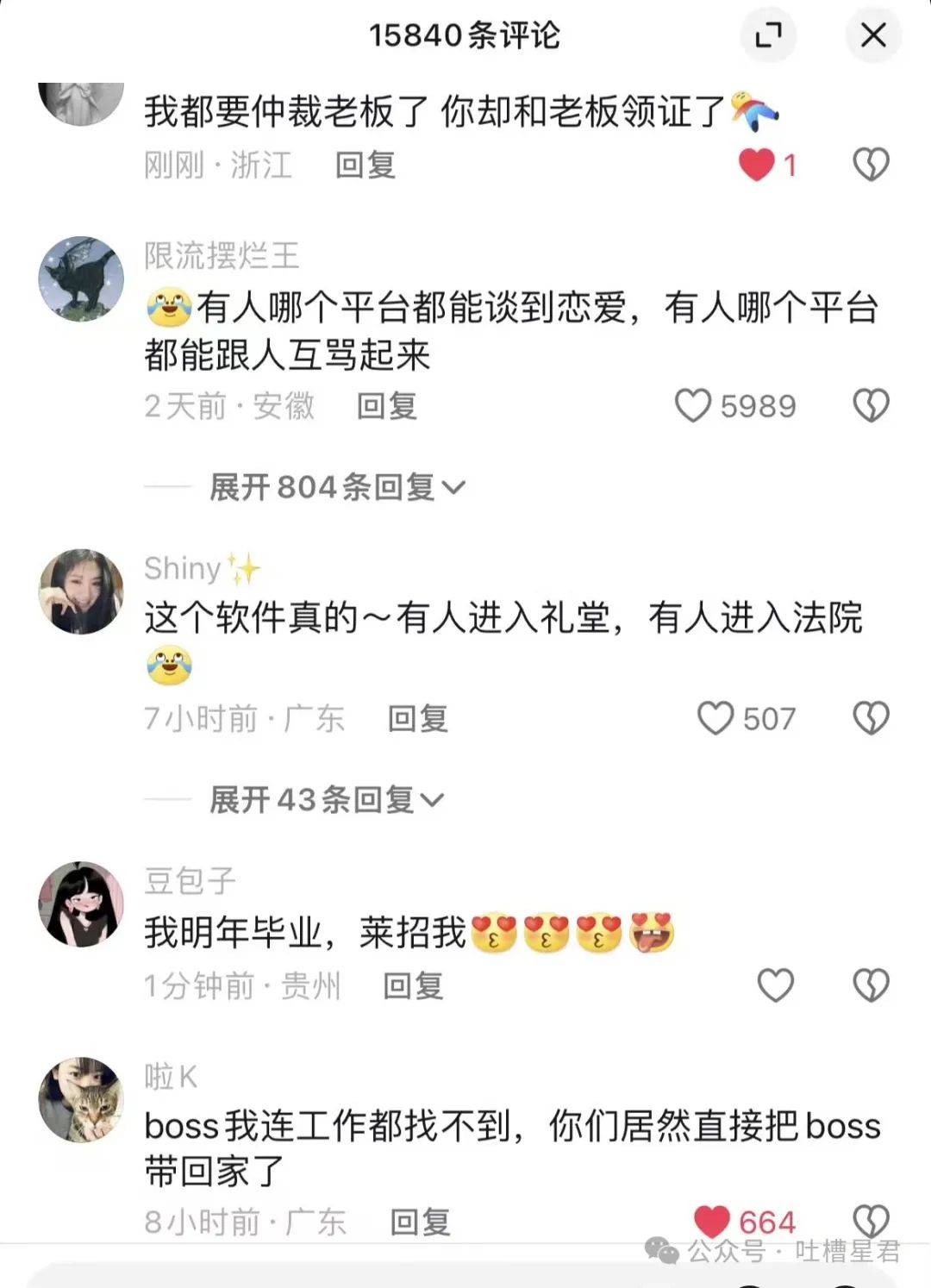
Task: Expand 43 replies under Shiny's comment
Action: tap(326, 800)
